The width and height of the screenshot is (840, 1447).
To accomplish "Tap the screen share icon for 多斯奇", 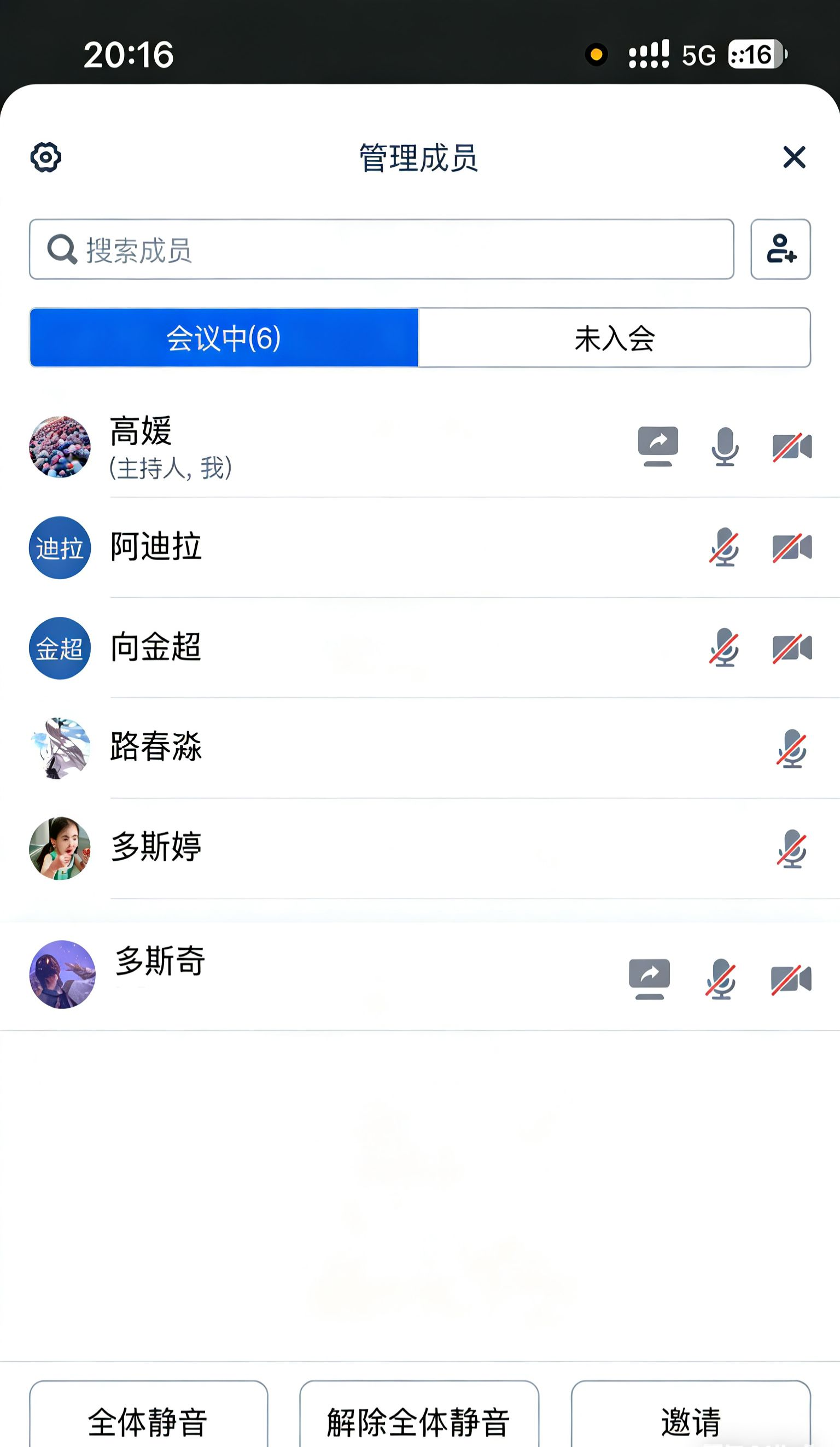I will 649,978.
